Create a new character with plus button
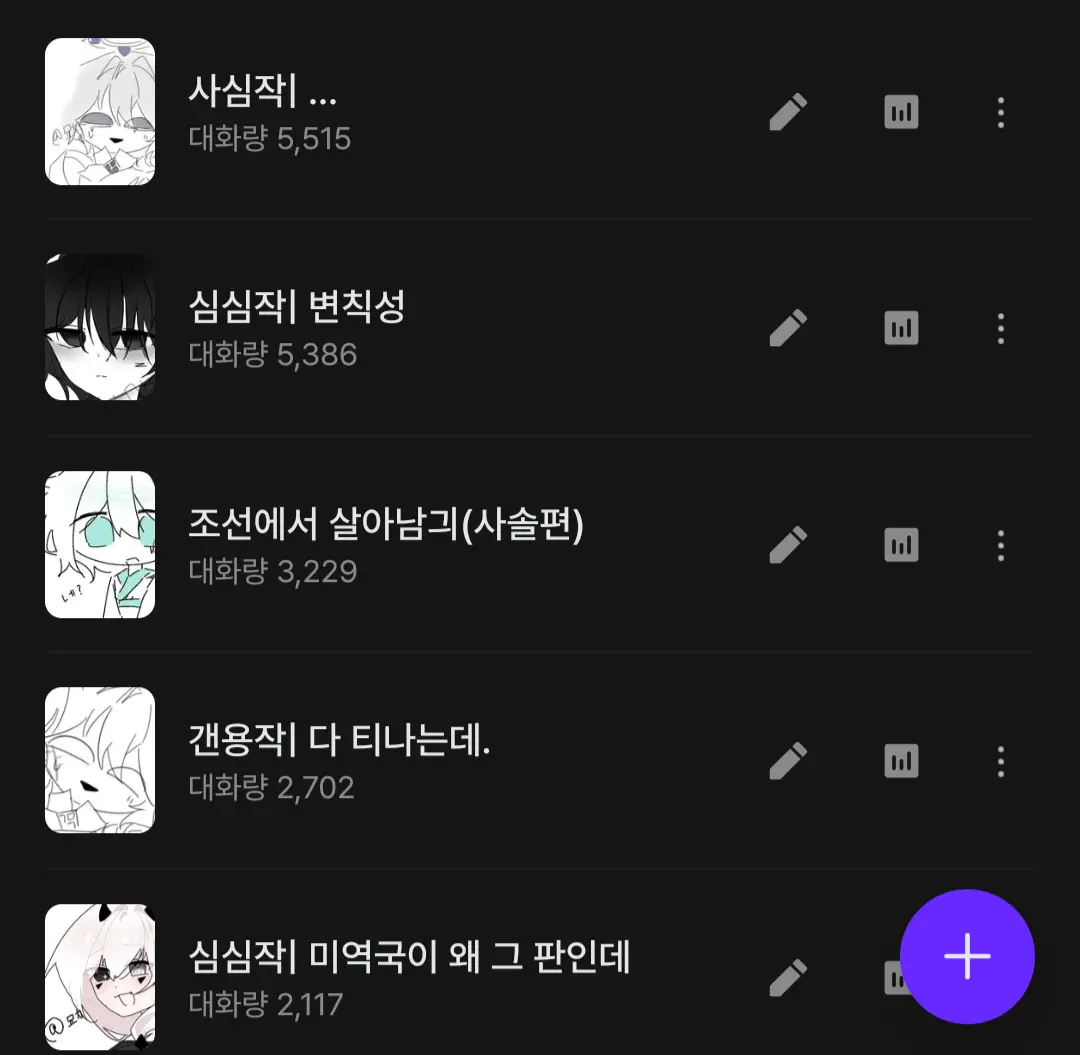Image resolution: width=1080 pixels, height=1055 pixels. tap(967, 956)
